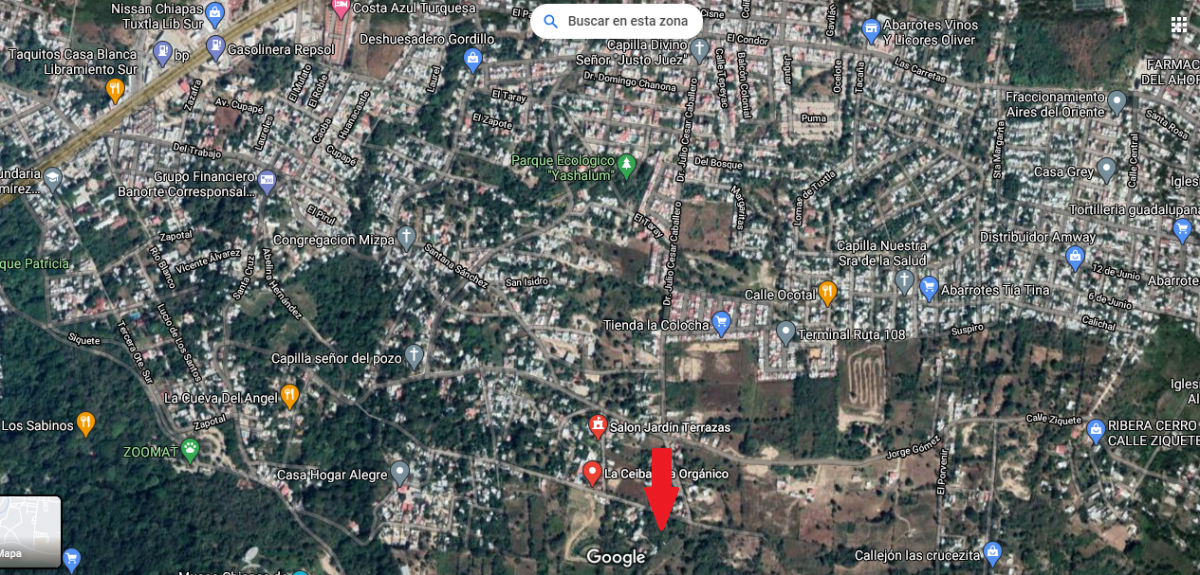This screenshot has width=1200, height=575.
Task: Select the Capilla señor del pozo marker
Action: pos(414,356)
